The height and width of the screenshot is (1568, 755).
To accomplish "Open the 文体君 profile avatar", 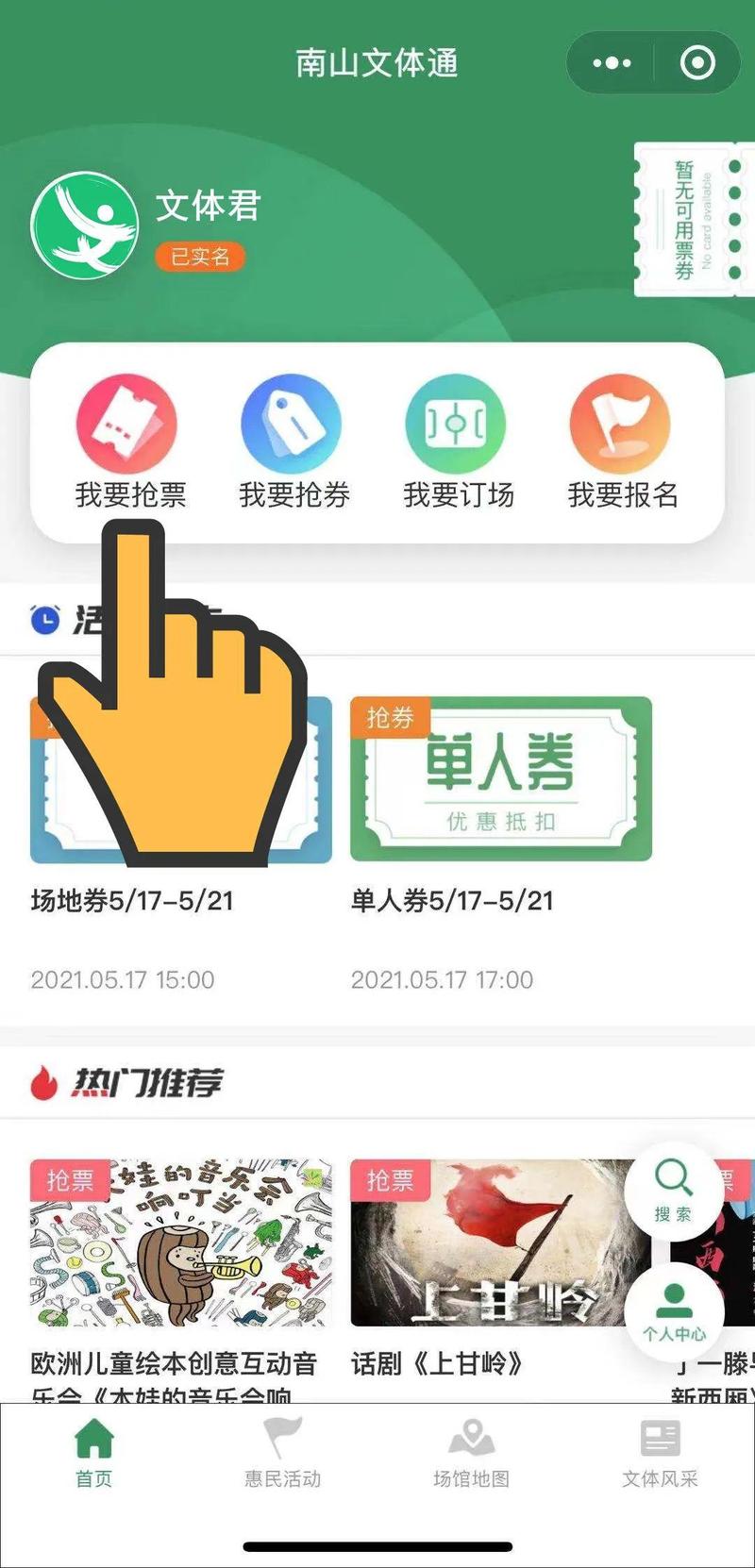I will 84,225.
